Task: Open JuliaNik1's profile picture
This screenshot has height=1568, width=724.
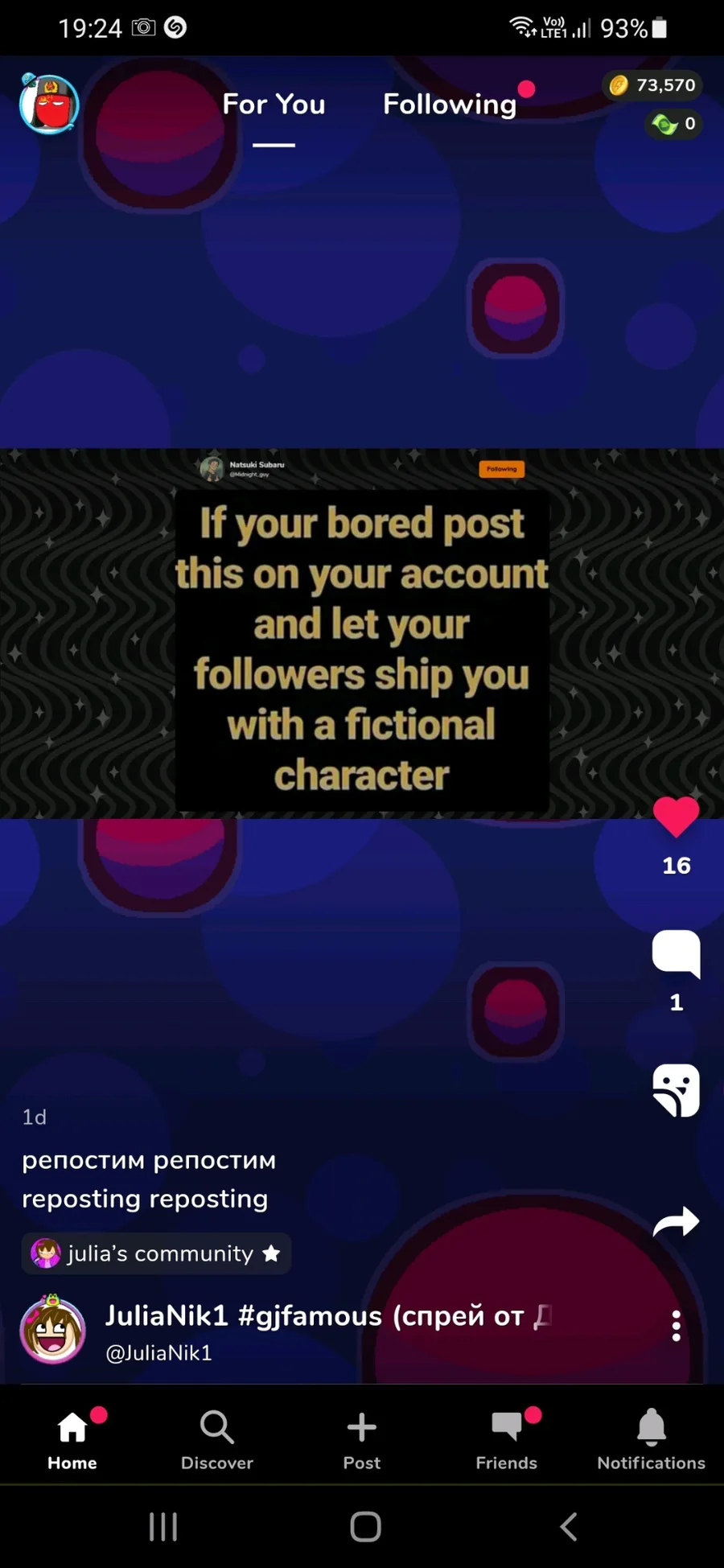Action: 52,1329
